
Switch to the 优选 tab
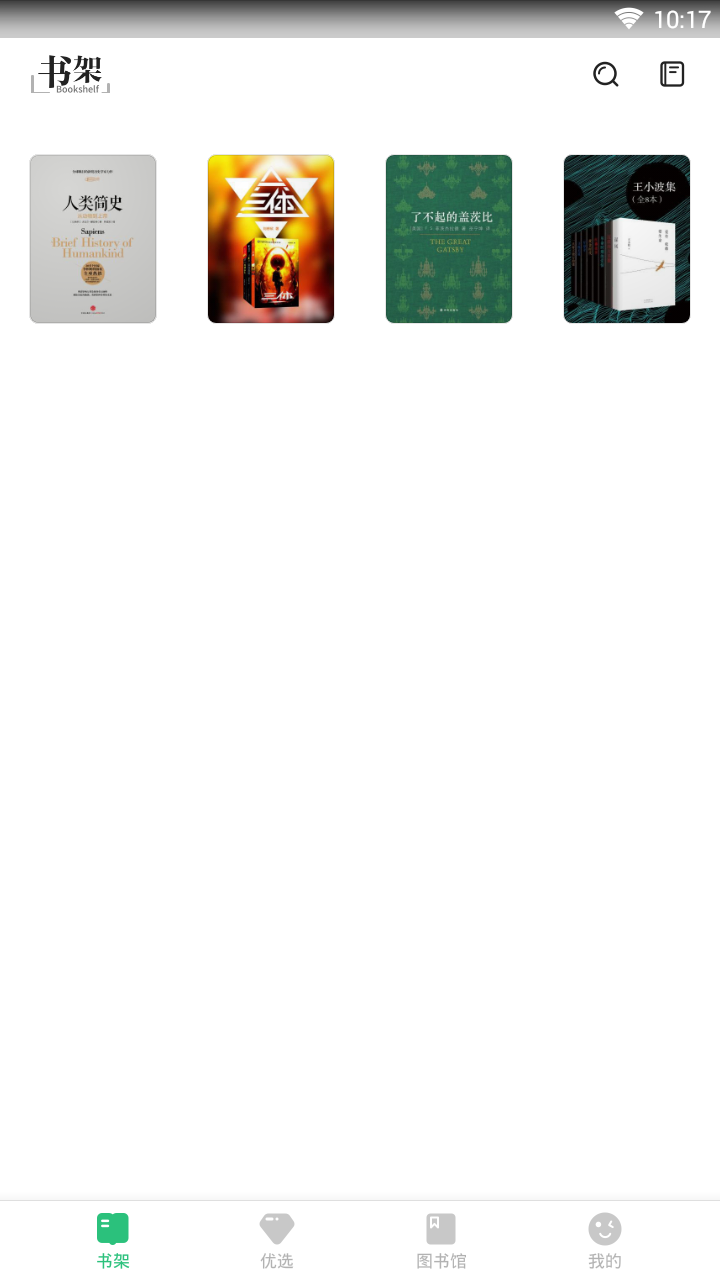tap(277, 1240)
